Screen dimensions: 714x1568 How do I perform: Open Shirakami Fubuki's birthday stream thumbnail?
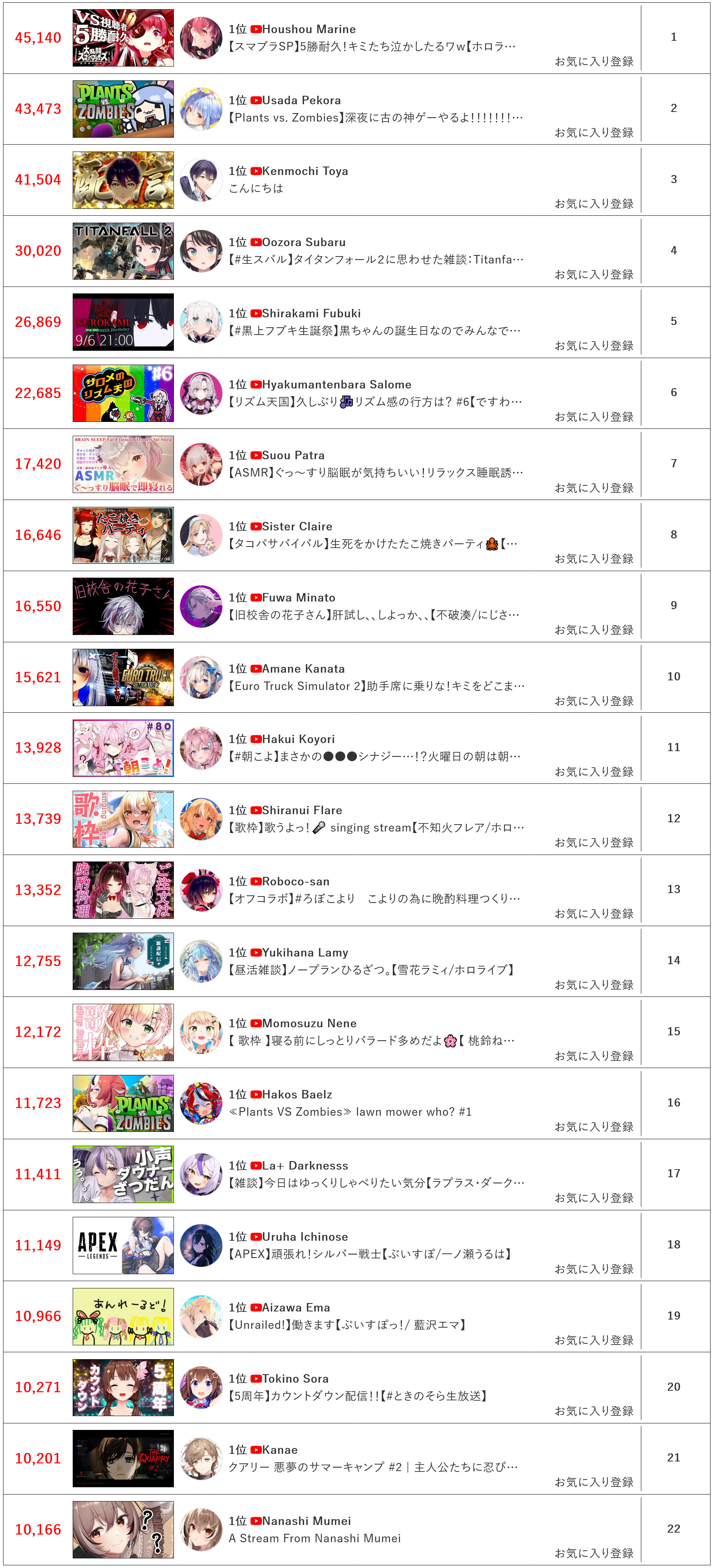(x=123, y=322)
